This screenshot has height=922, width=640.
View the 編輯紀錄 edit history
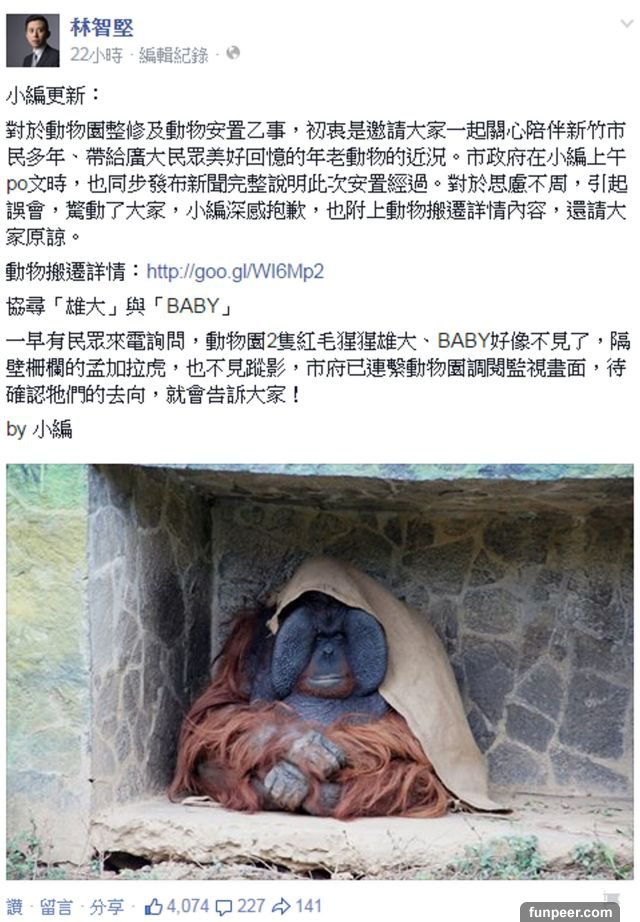(x=177, y=54)
